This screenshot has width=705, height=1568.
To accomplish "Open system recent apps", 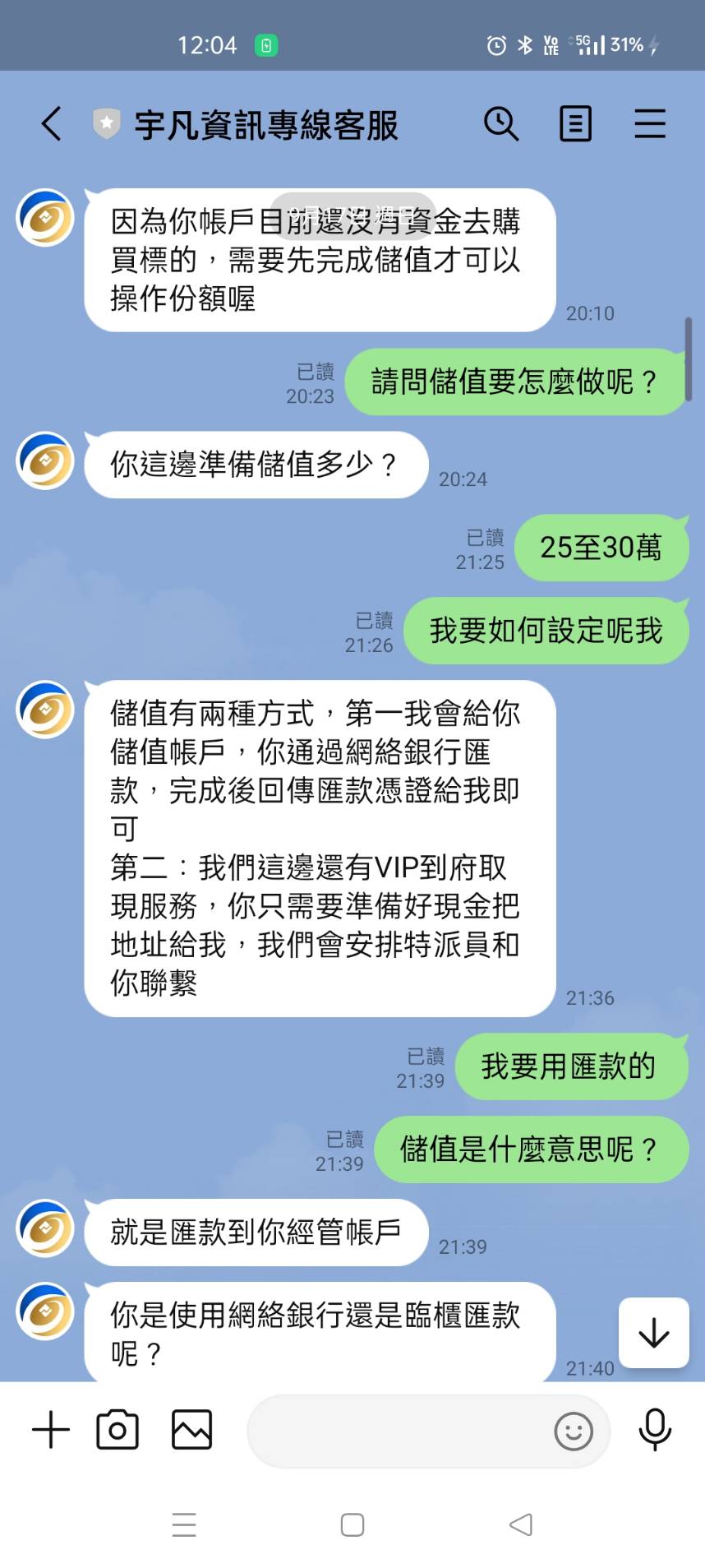I will [x=184, y=1525].
